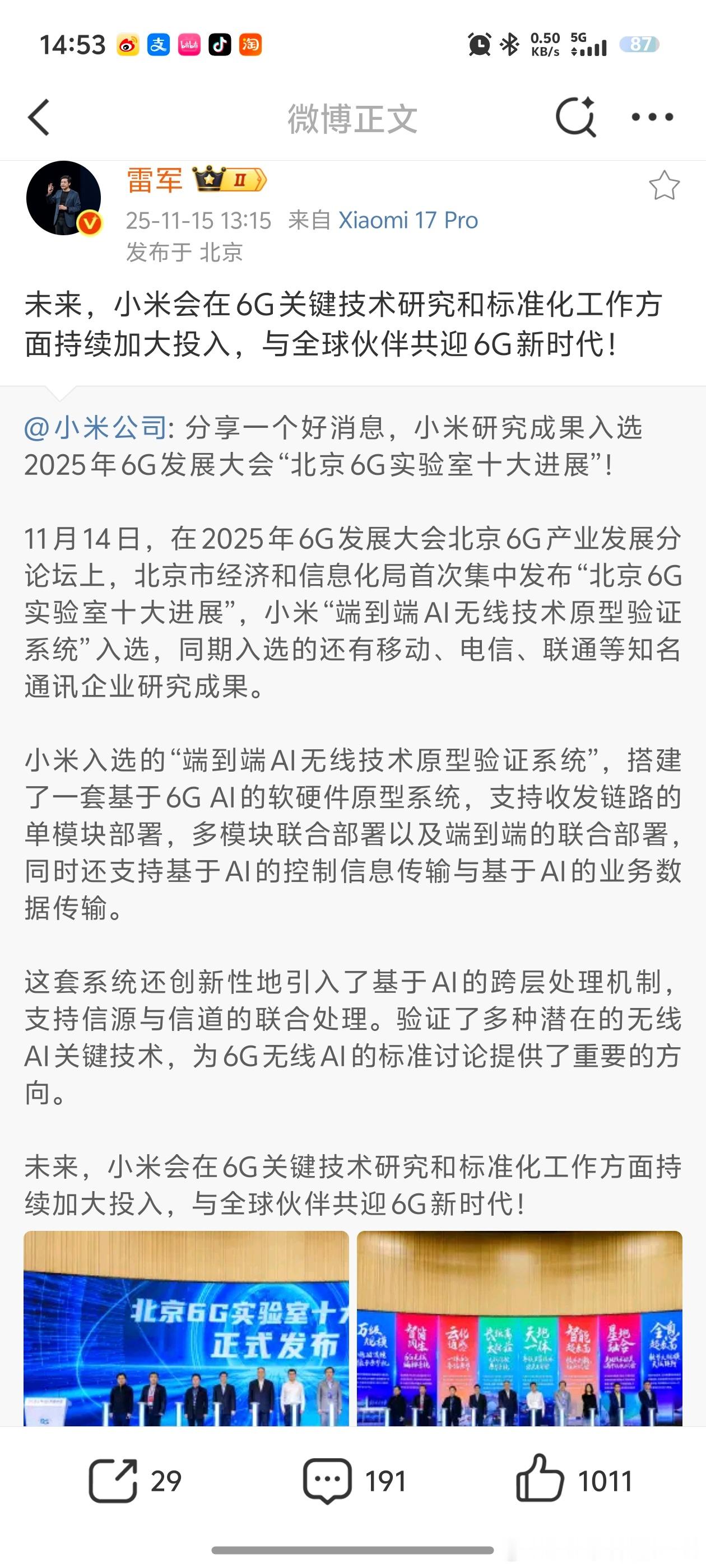706x1568 pixels.
Task: Tap the timestamp 25-11-15 13:15
Action: [x=197, y=220]
